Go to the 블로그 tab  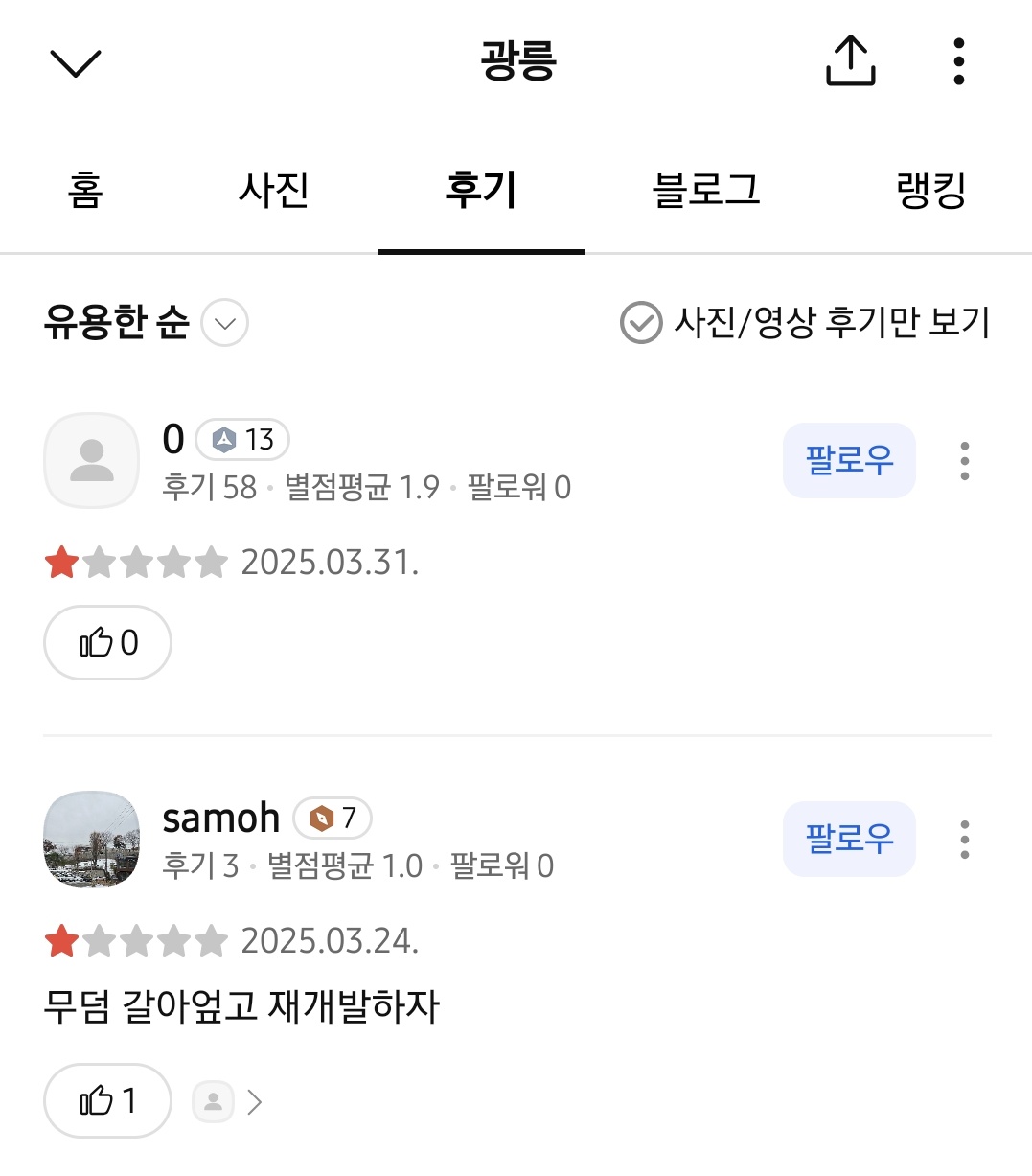tap(706, 190)
